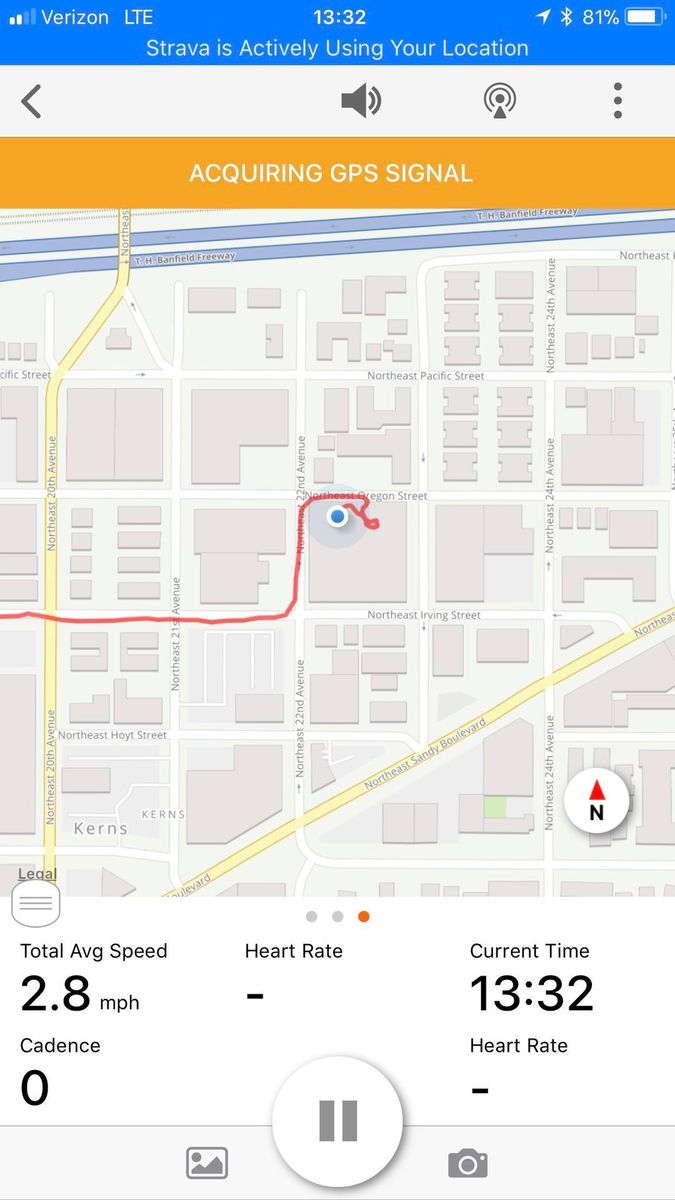Tap the north compass button
The height and width of the screenshot is (1200, 675).
click(597, 801)
